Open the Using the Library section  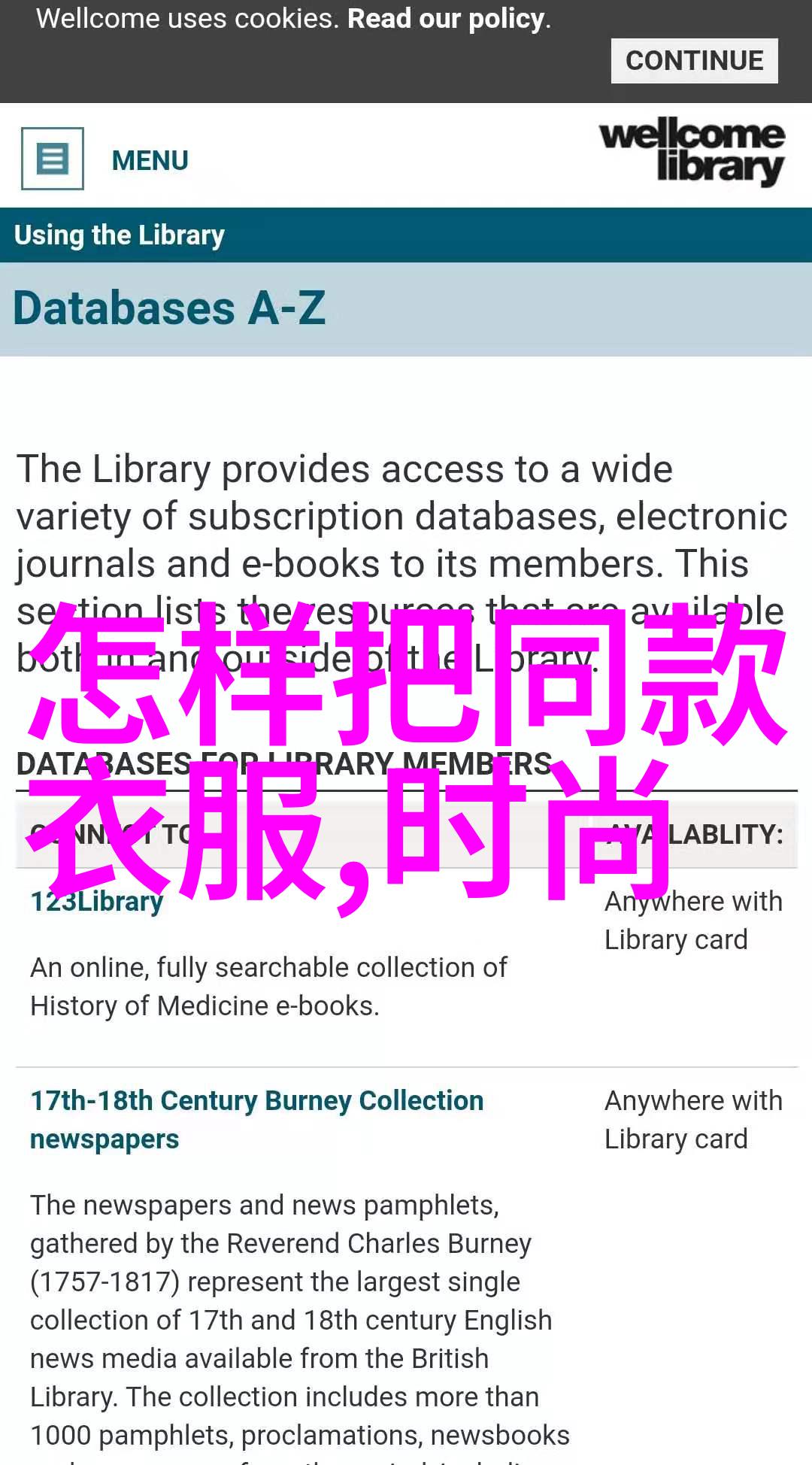(x=120, y=235)
